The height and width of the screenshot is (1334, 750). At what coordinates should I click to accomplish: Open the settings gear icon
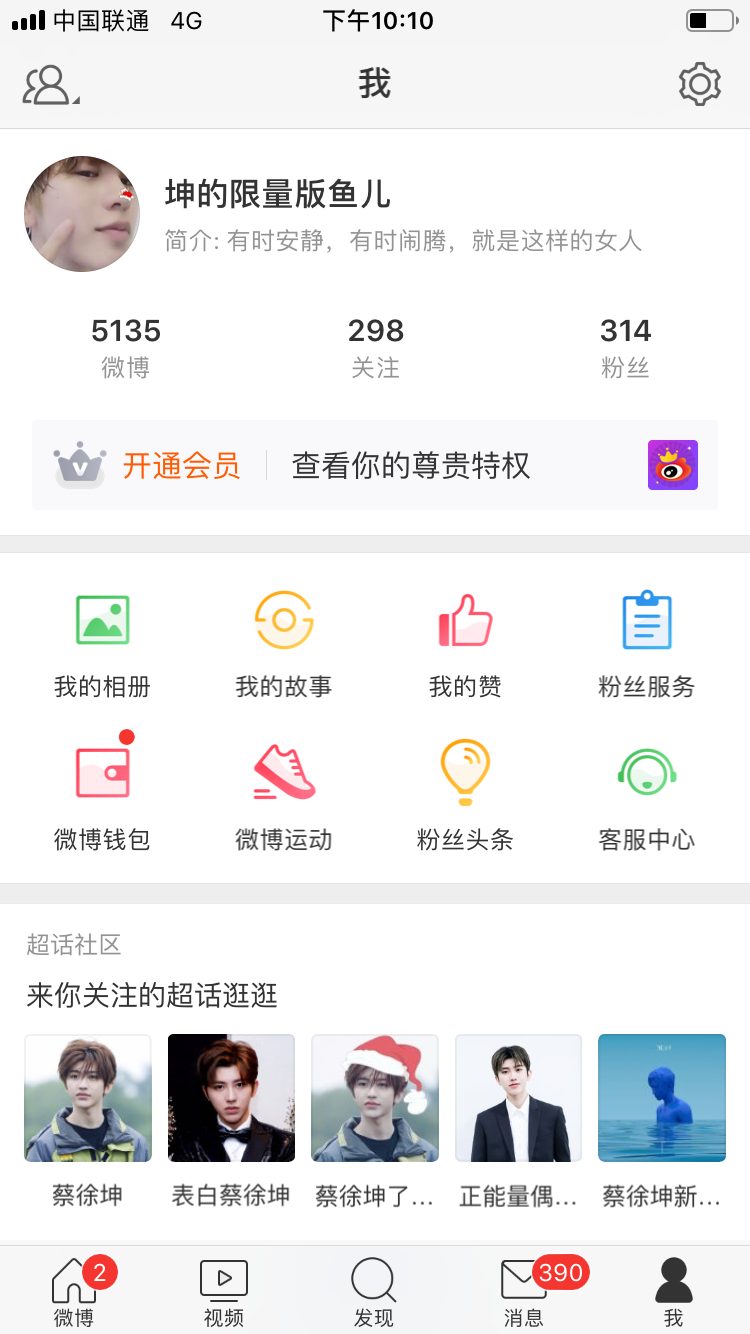(699, 84)
